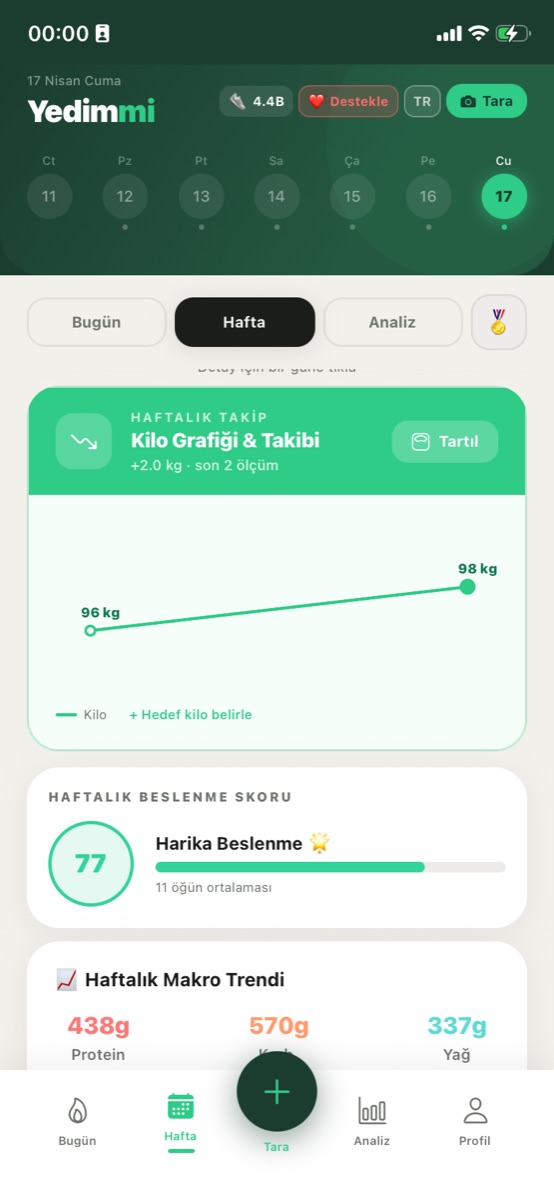Switch language with the TR button
Image resolution: width=554 pixels, height=1200 pixels.
point(422,101)
